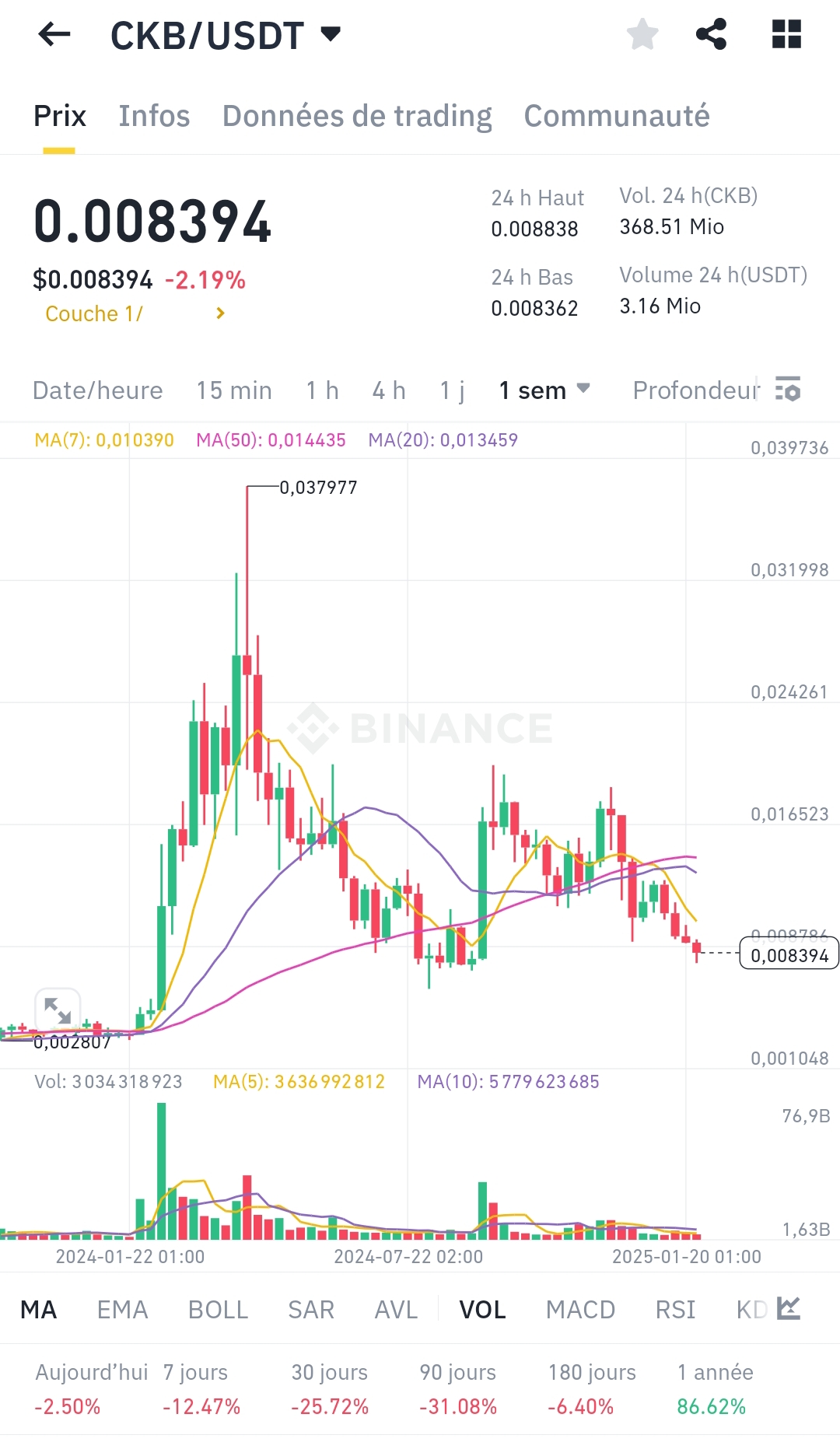The image size is (840, 1442).
Task: Open the Données de trading tab
Action: [357, 116]
